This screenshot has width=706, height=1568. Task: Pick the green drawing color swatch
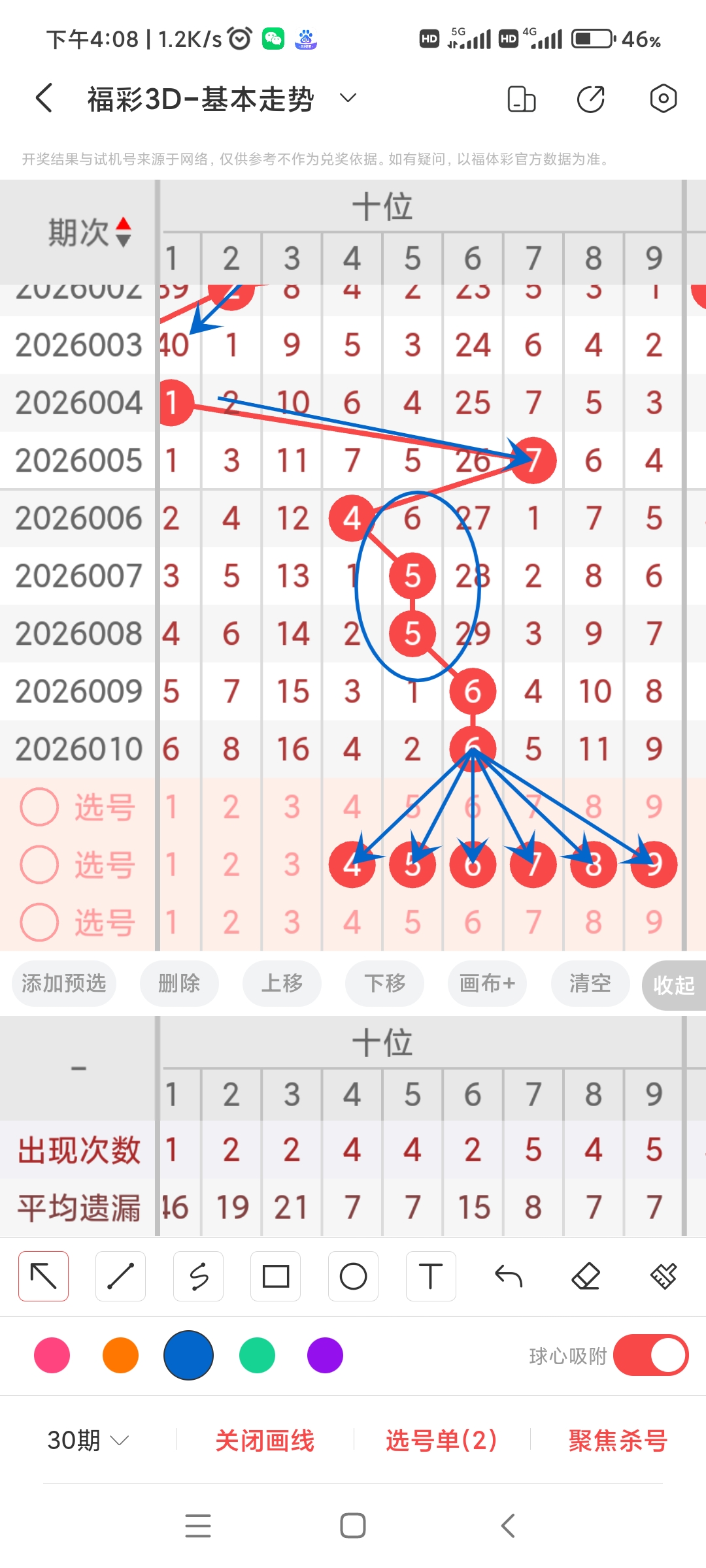coord(257,1356)
